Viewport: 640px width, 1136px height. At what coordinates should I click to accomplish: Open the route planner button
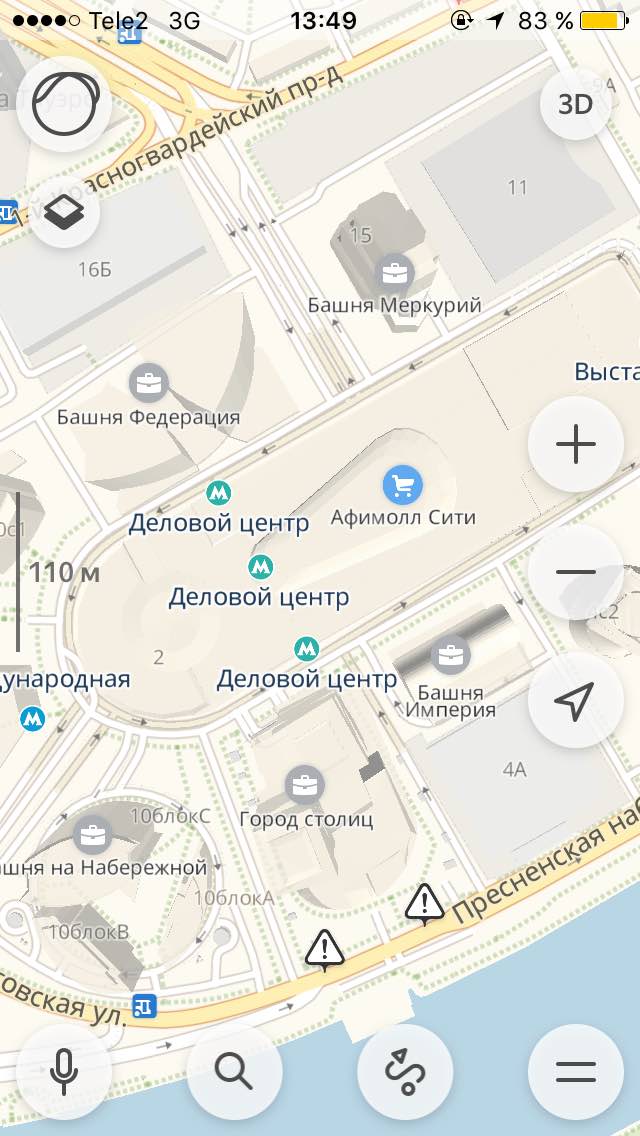[x=405, y=1072]
